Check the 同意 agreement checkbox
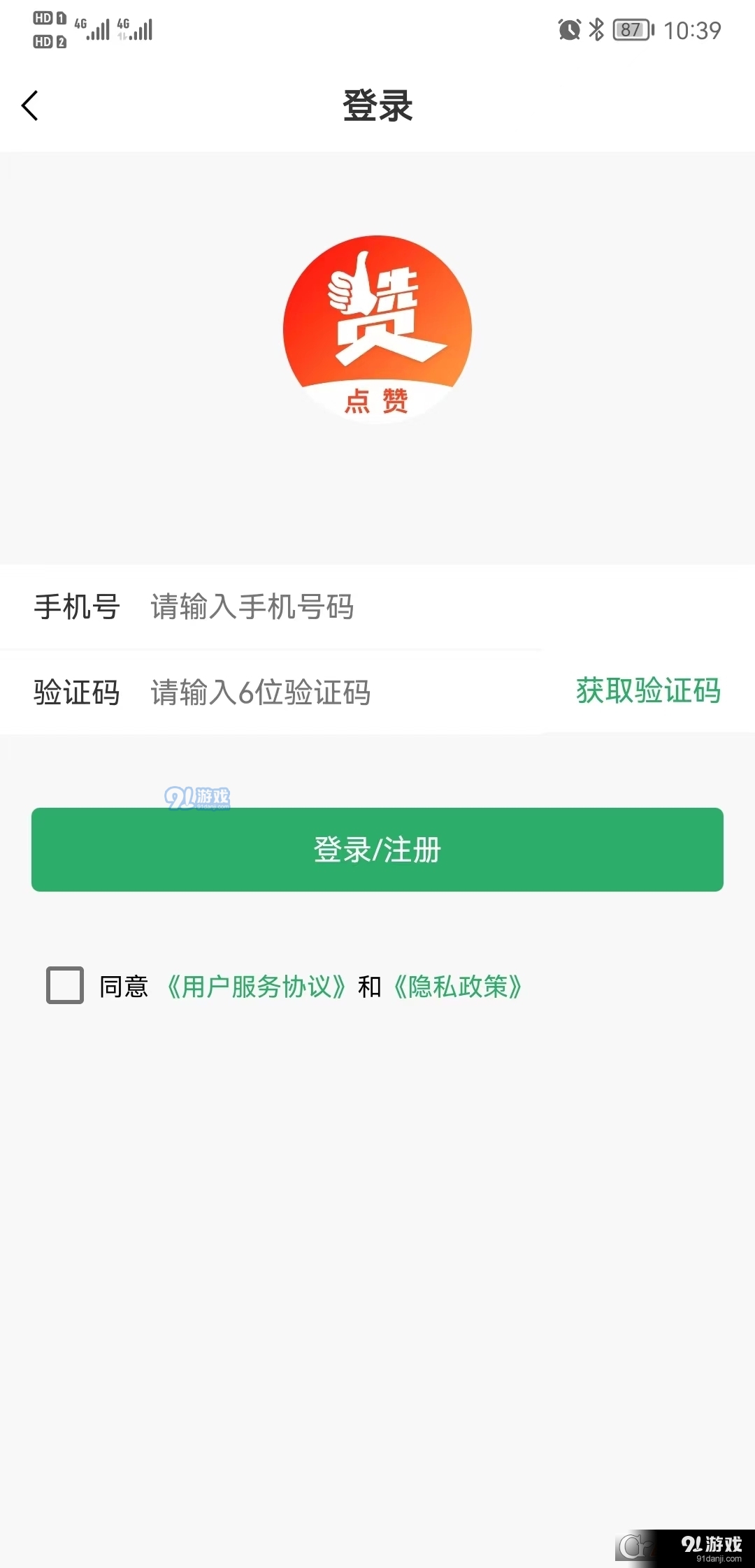The width and height of the screenshot is (755, 1568). [64, 986]
